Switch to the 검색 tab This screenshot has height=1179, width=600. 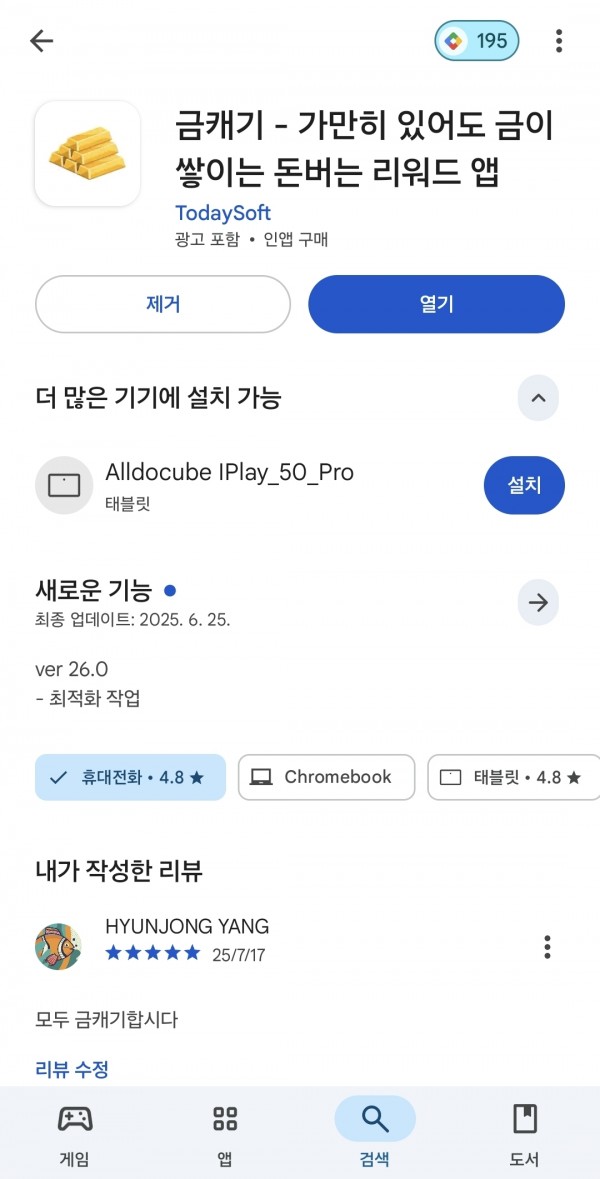[374, 1132]
